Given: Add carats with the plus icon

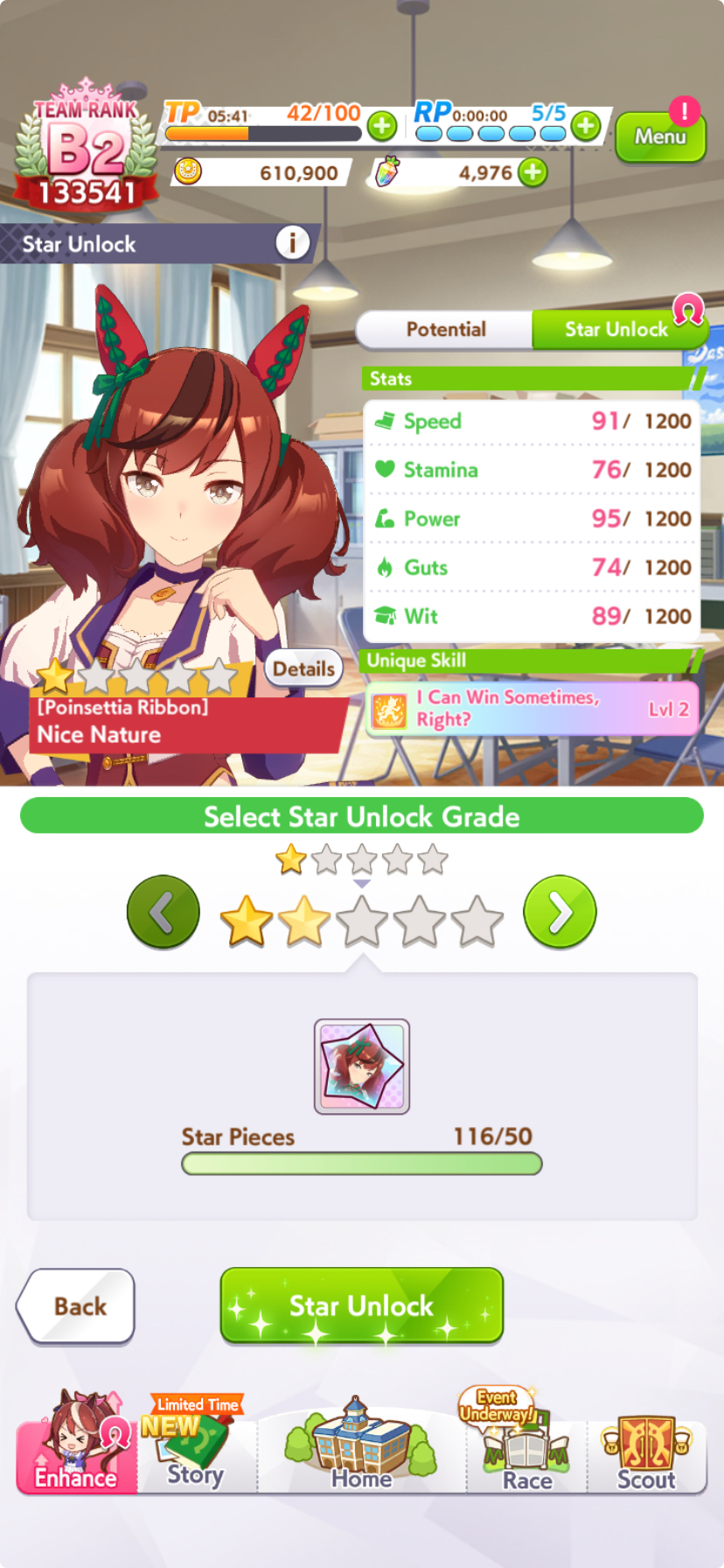Looking at the screenshot, I should coord(533,172).
